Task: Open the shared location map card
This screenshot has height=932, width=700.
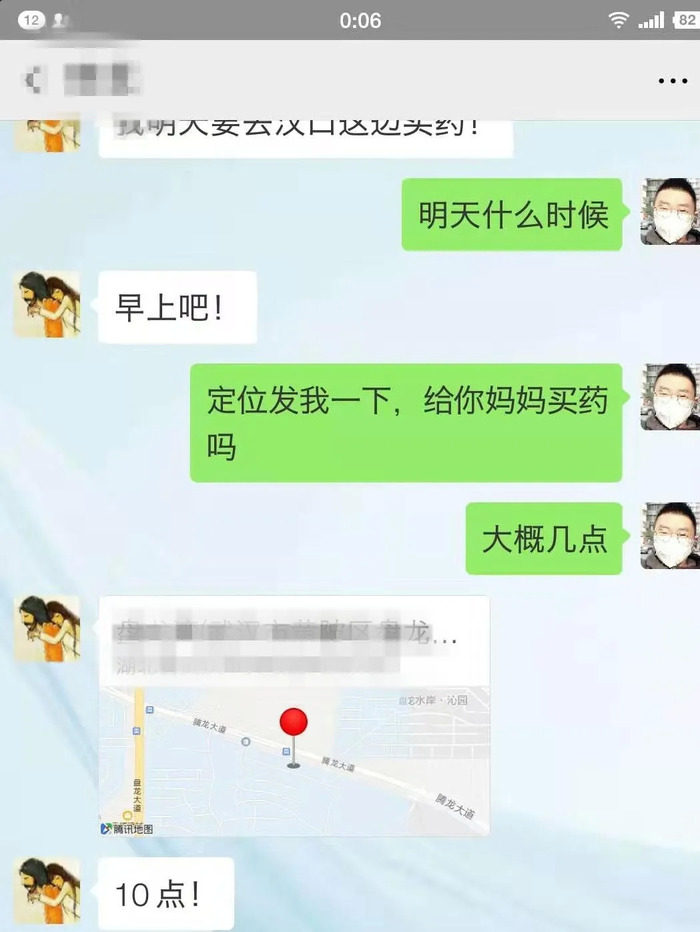Action: tap(294, 715)
